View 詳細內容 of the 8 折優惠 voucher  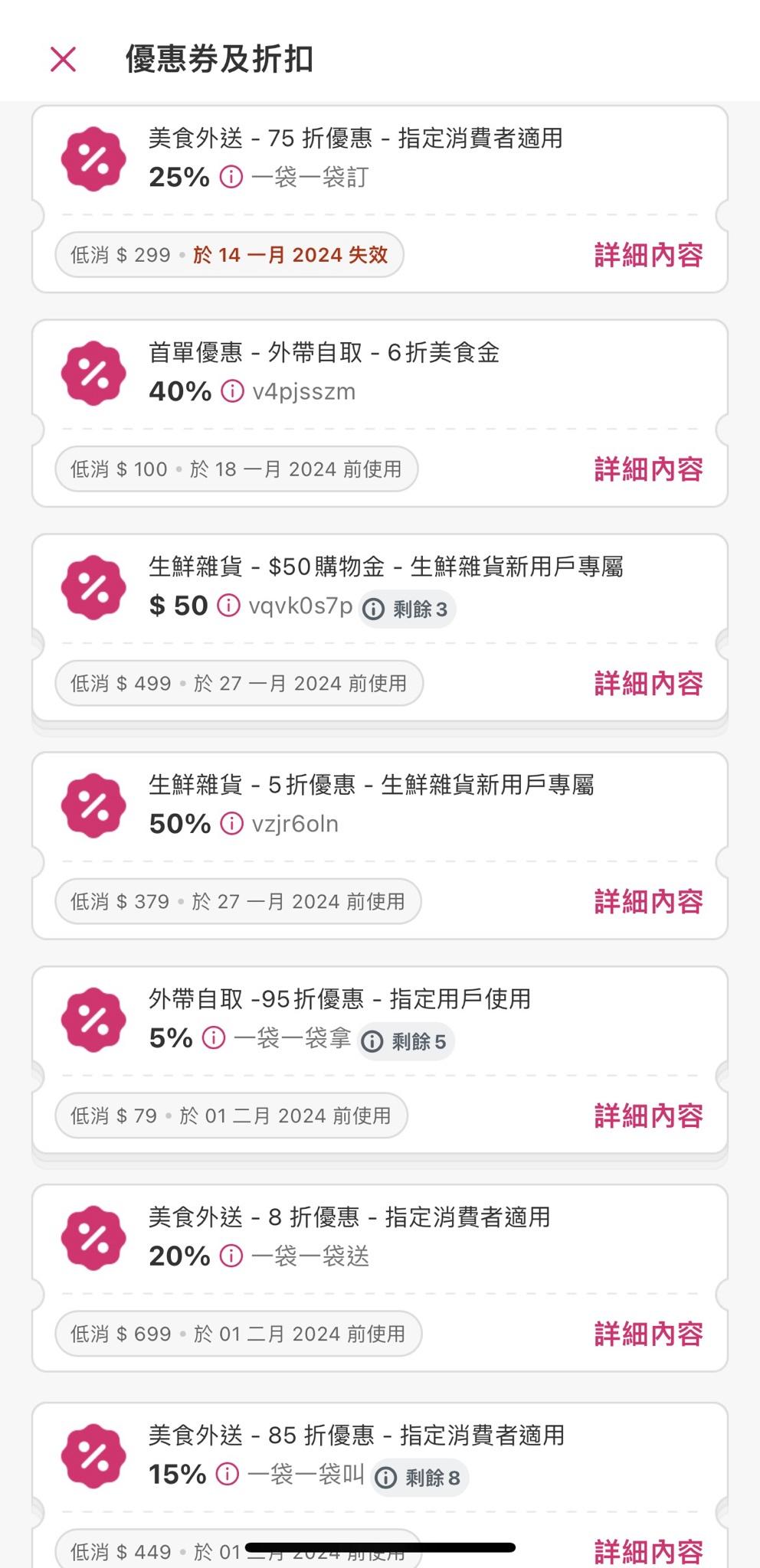pyautogui.click(x=648, y=1334)
